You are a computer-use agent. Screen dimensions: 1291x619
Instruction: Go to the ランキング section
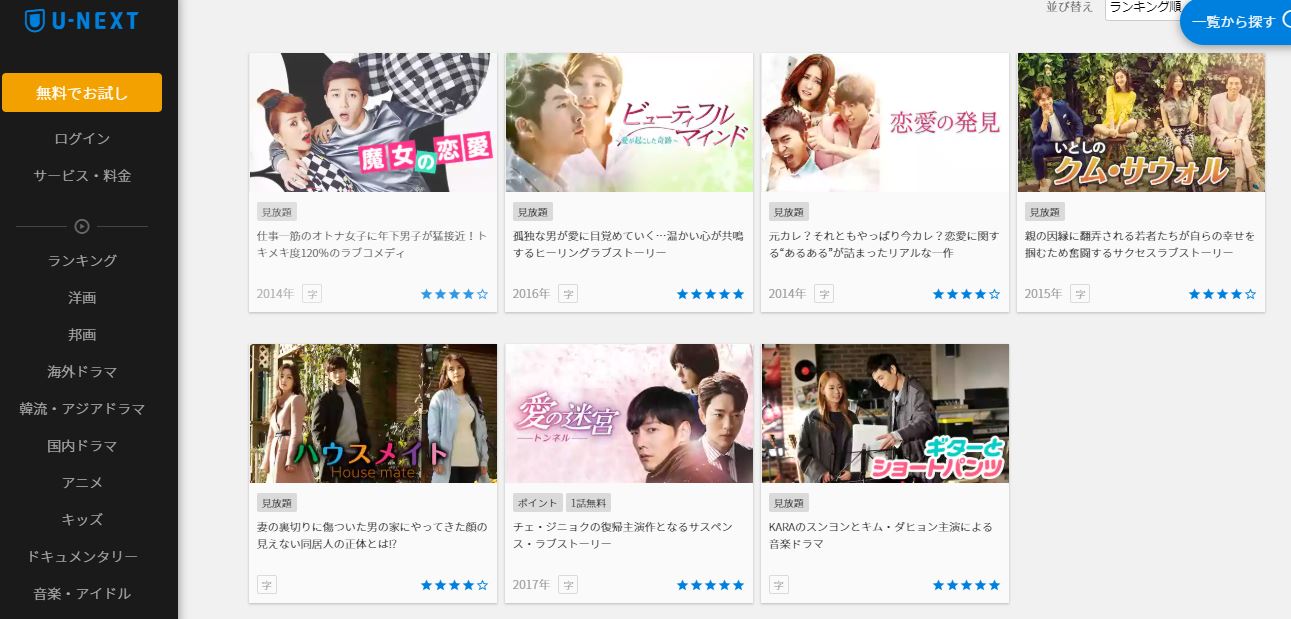[82, 260]
